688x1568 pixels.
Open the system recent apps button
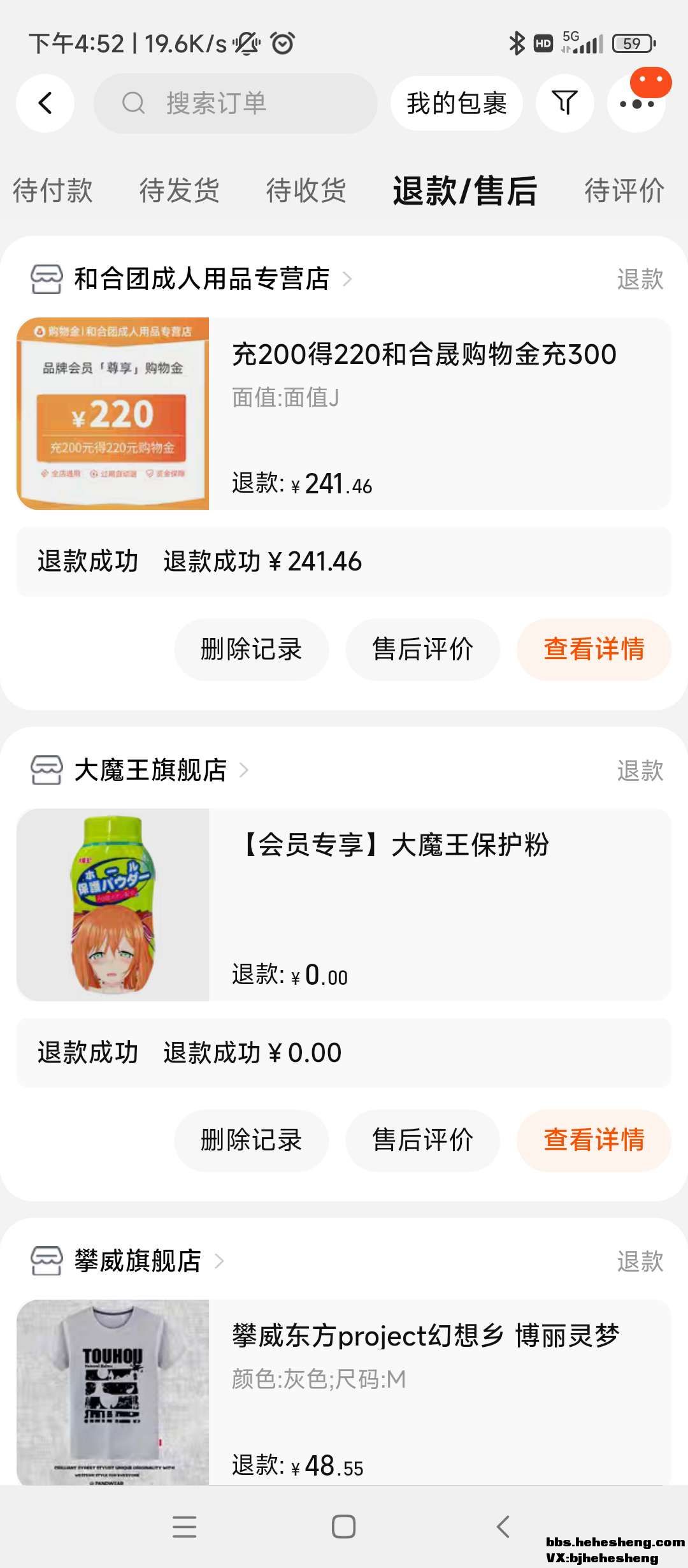[184, 1527]
